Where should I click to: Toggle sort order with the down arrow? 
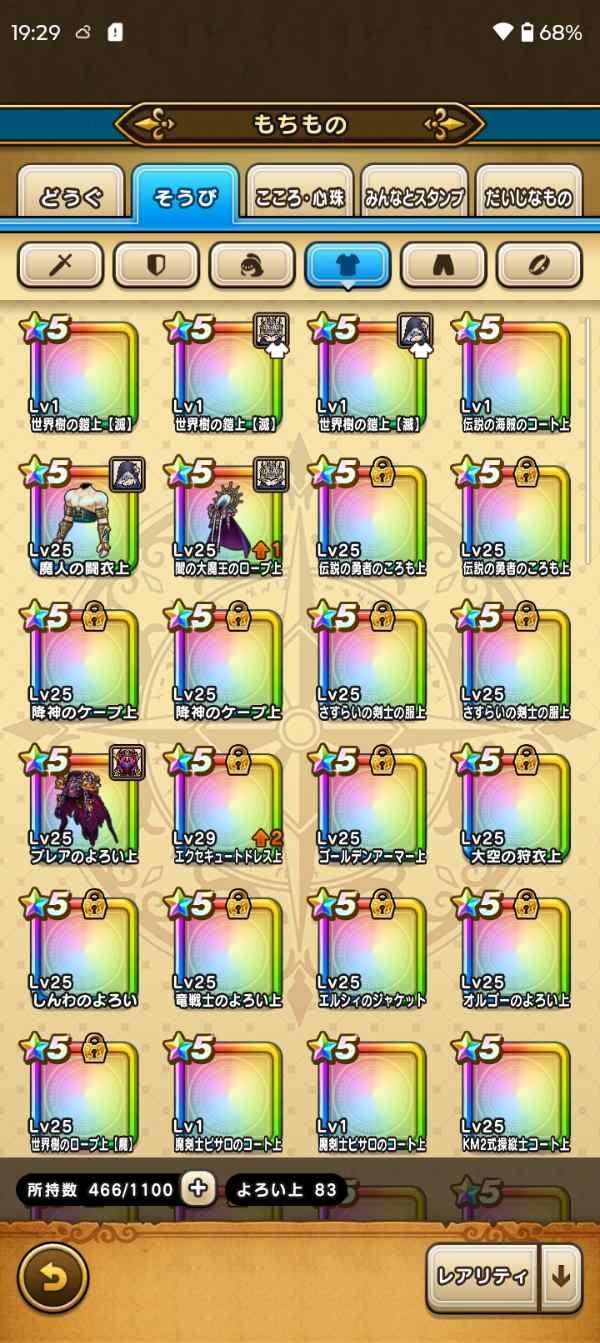coord(561,1277)
